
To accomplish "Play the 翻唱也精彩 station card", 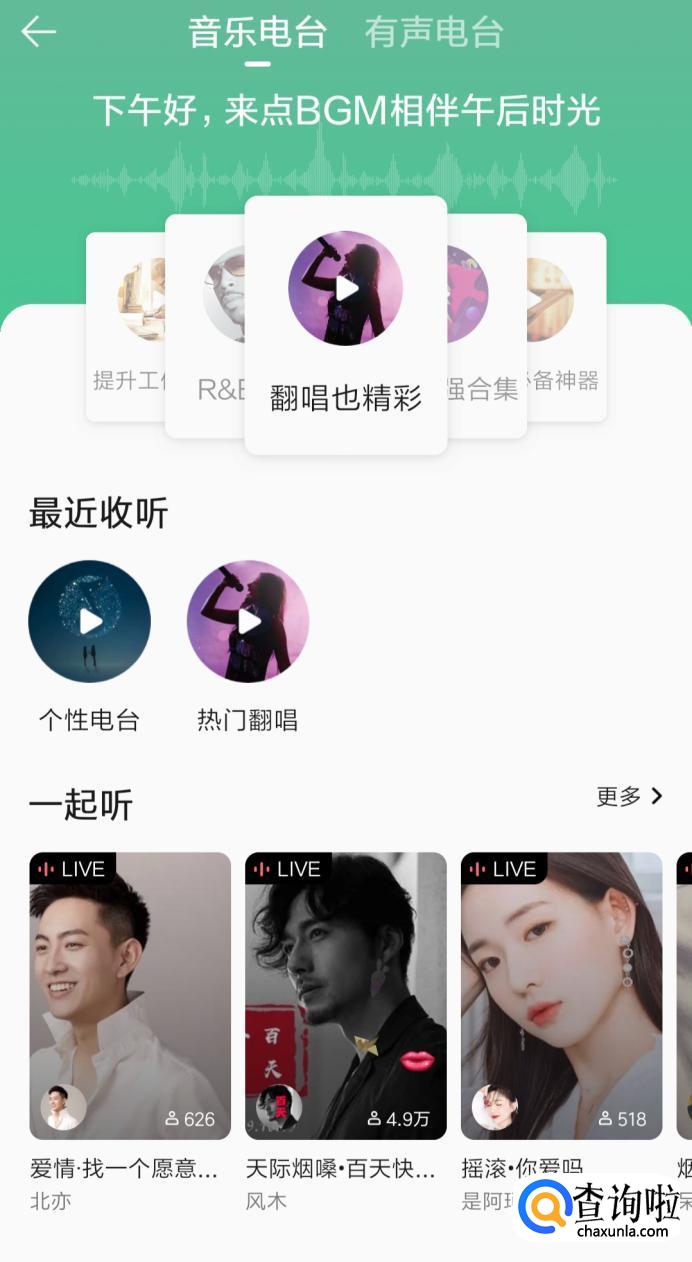I will point(345,289).
